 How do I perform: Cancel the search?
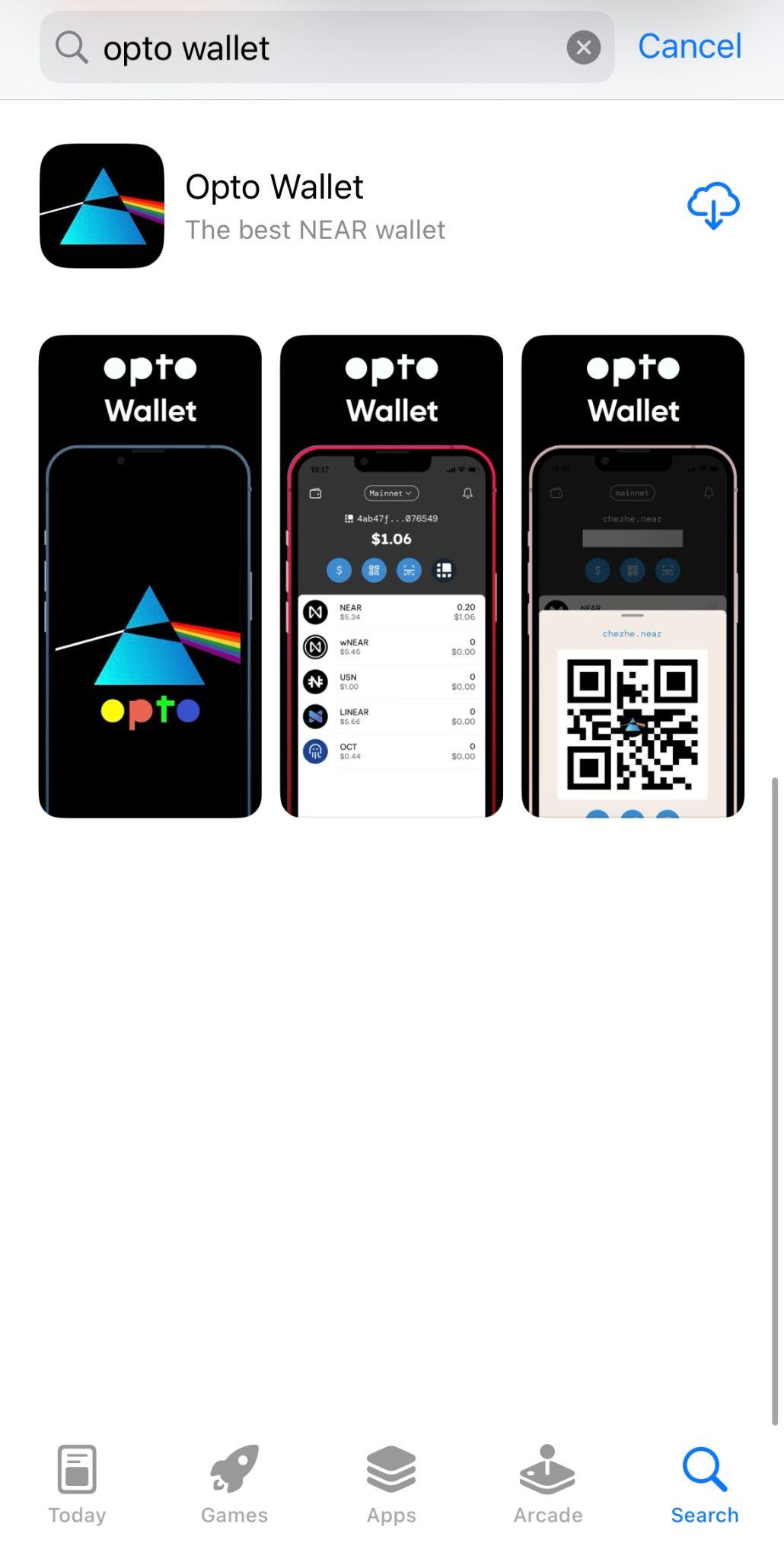pyautogui.click(x=690, y=46)
